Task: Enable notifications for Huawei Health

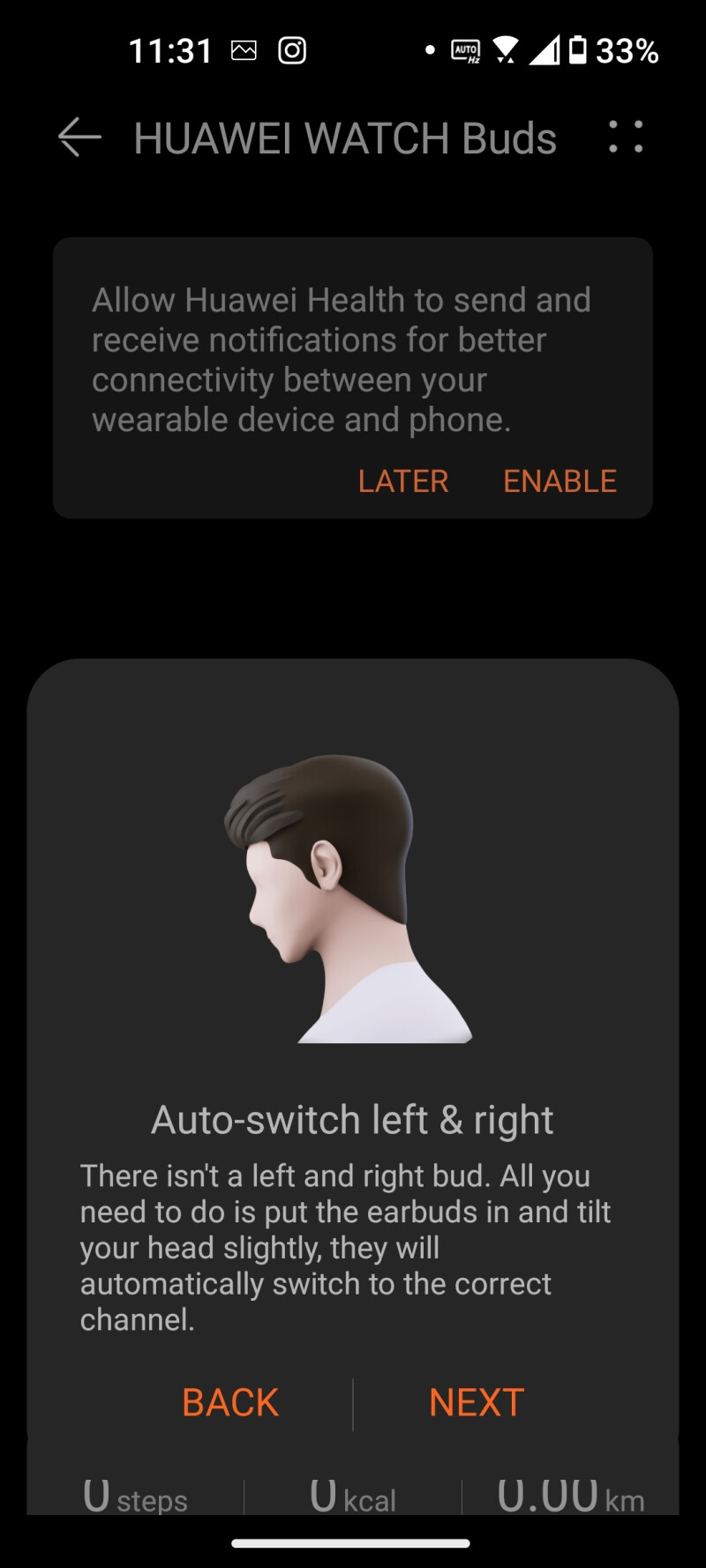Action: coord(560,482)
